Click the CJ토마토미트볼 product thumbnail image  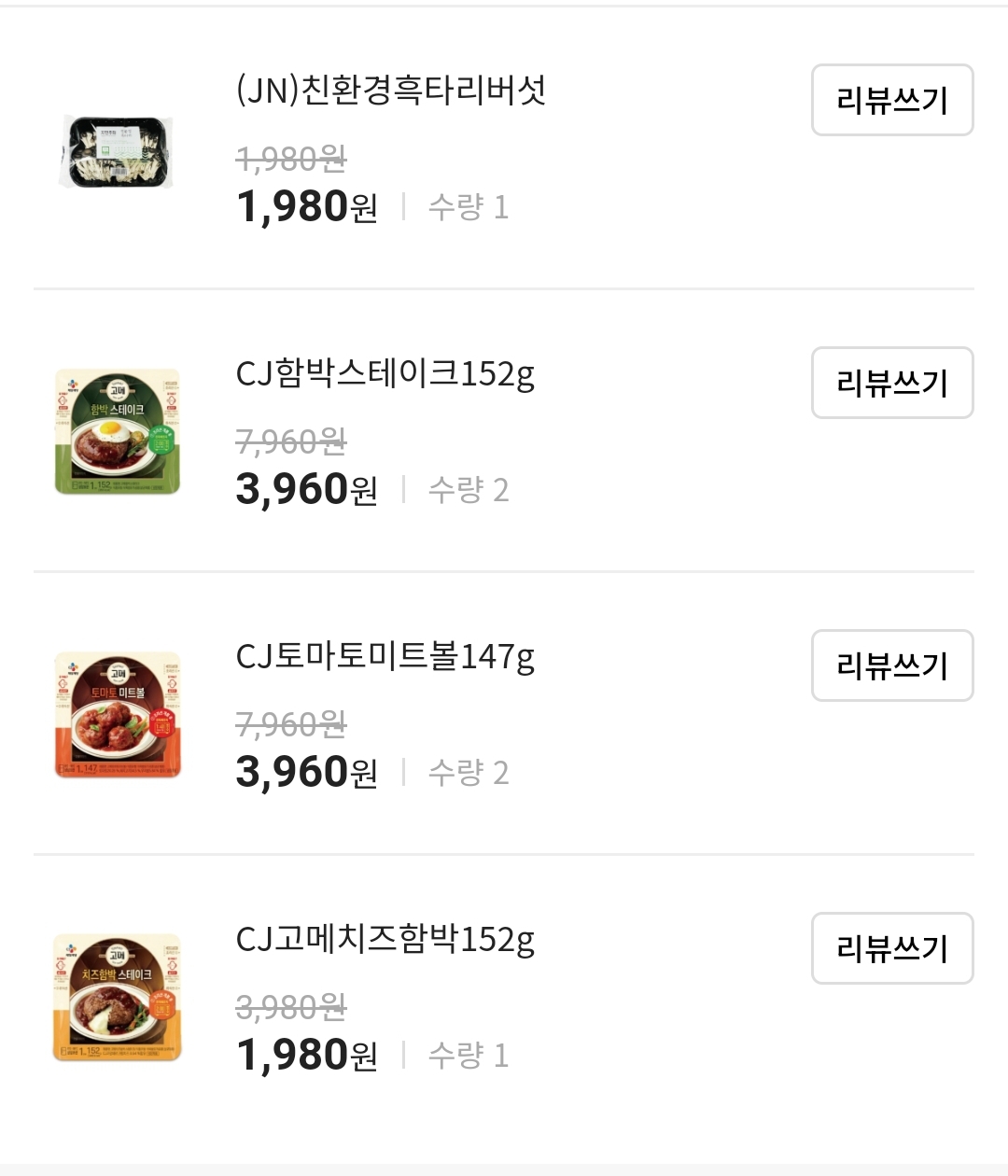(x=119, y=713)
